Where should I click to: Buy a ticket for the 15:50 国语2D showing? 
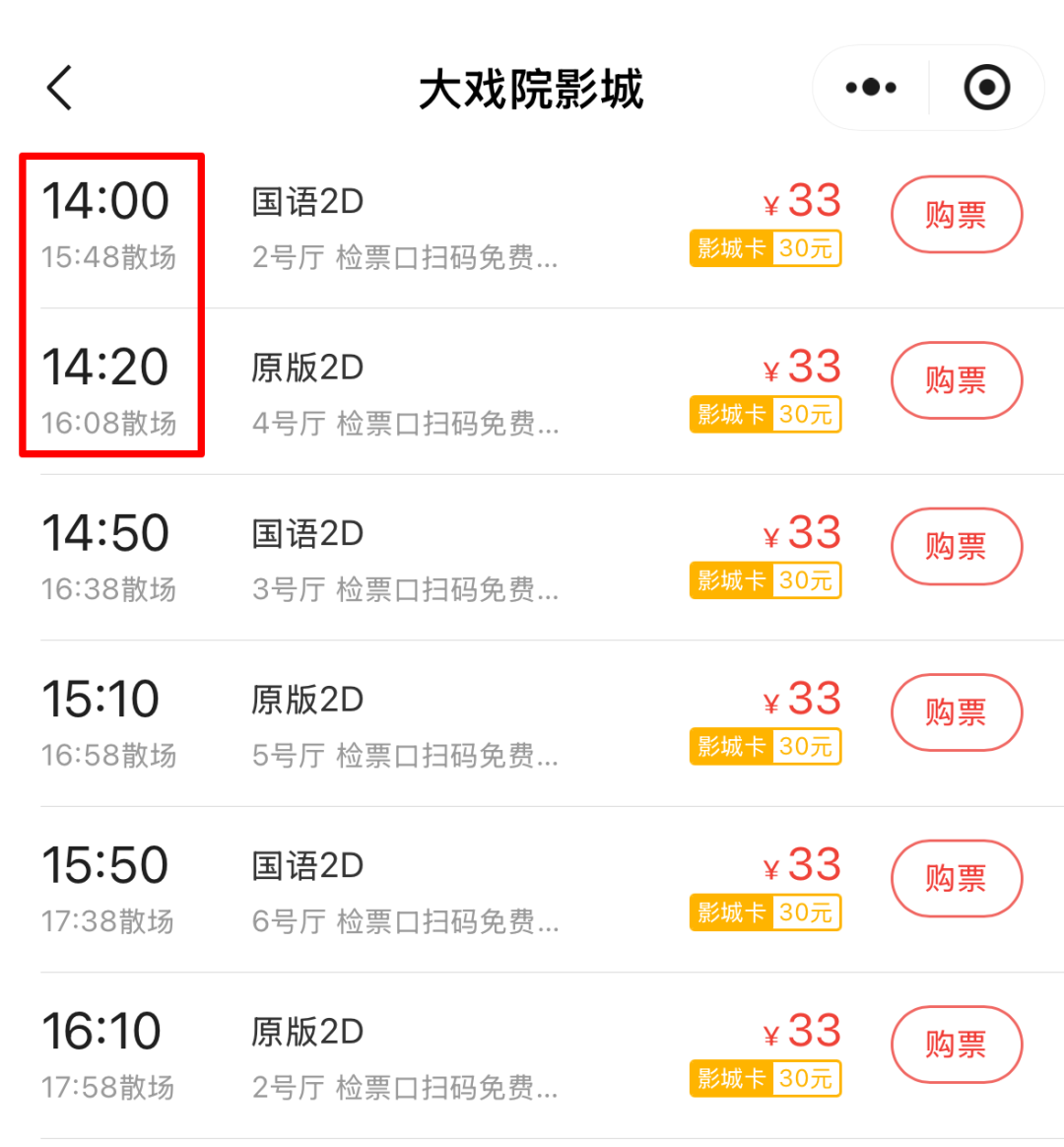[x=956, y=879]
